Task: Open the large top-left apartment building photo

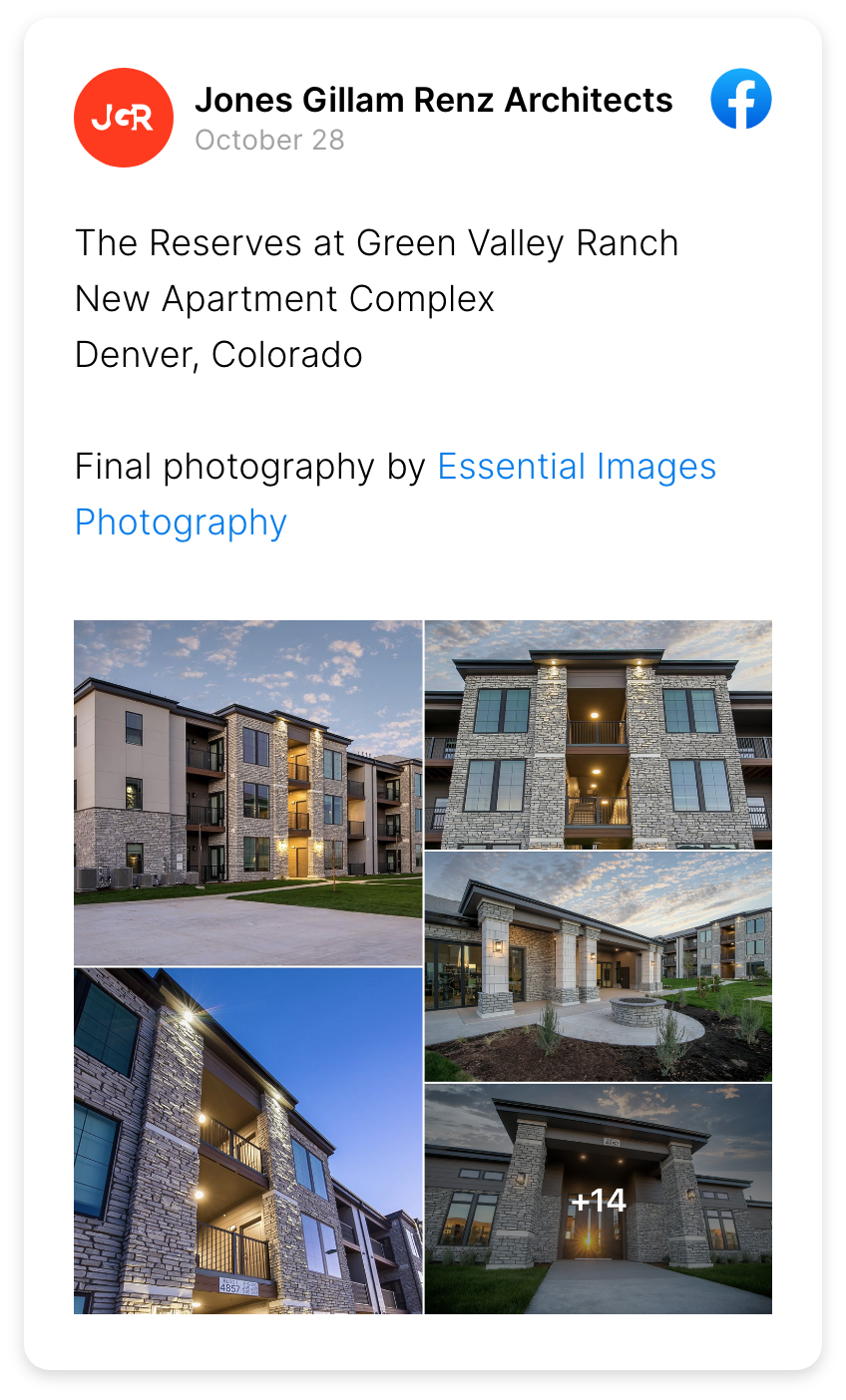Action: click(x=247, y=792)
